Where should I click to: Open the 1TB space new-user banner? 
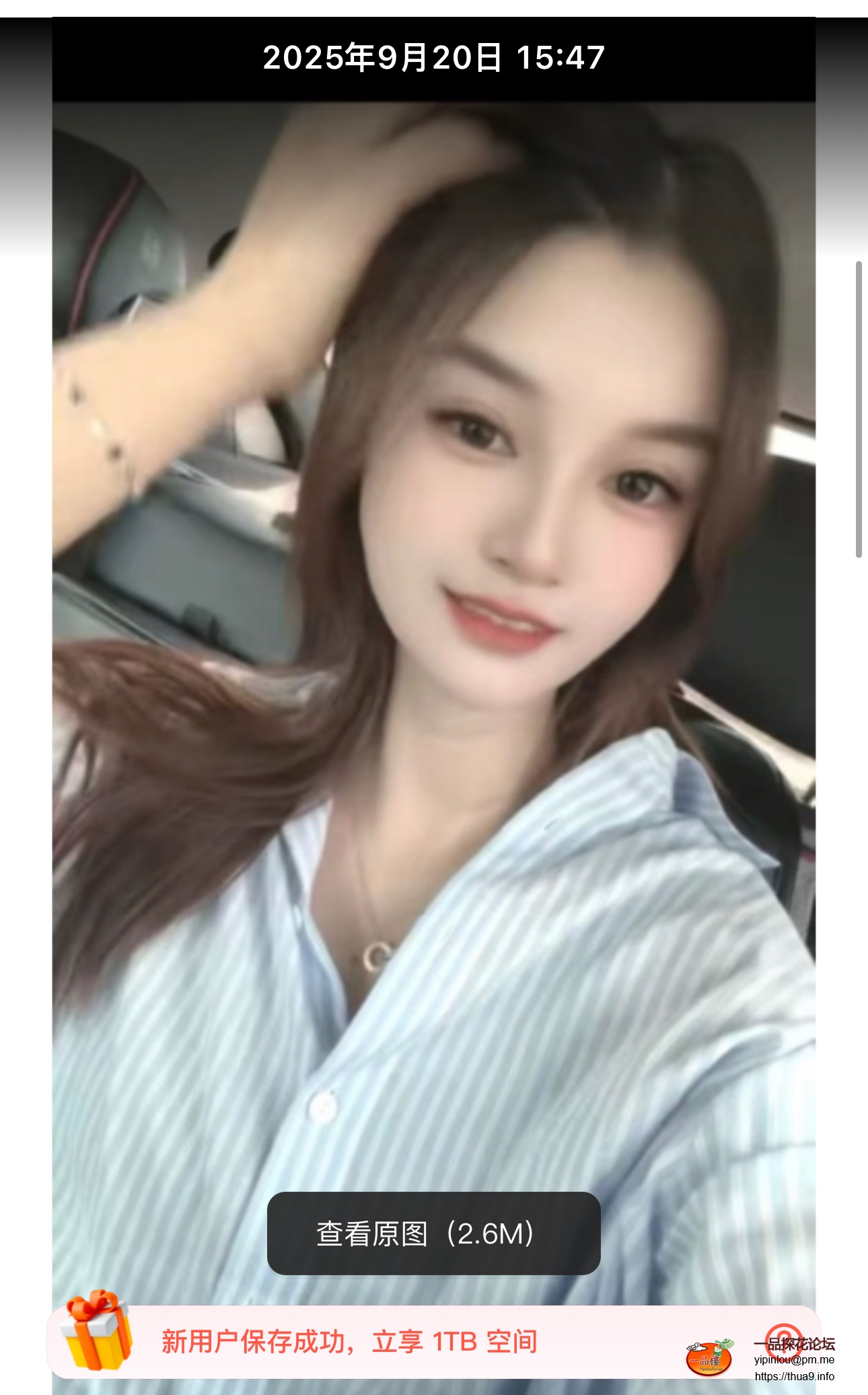(349, 1342)
